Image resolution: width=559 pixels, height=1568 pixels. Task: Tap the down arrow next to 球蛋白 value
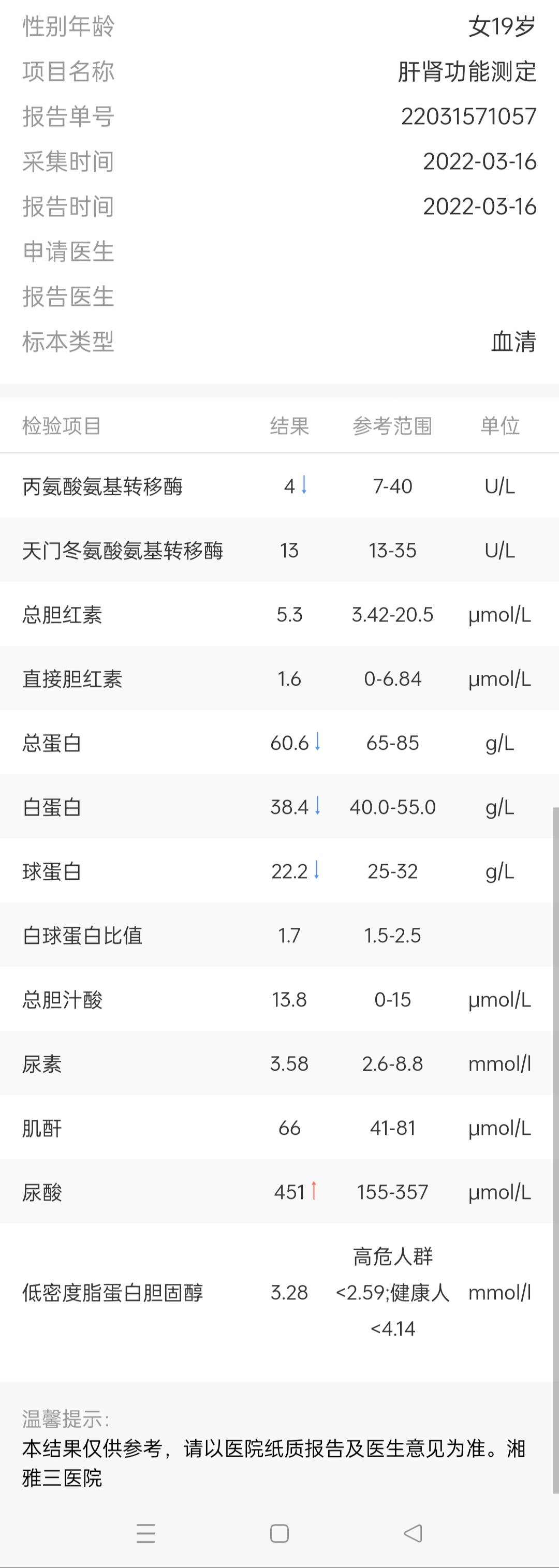pos(316,871)
